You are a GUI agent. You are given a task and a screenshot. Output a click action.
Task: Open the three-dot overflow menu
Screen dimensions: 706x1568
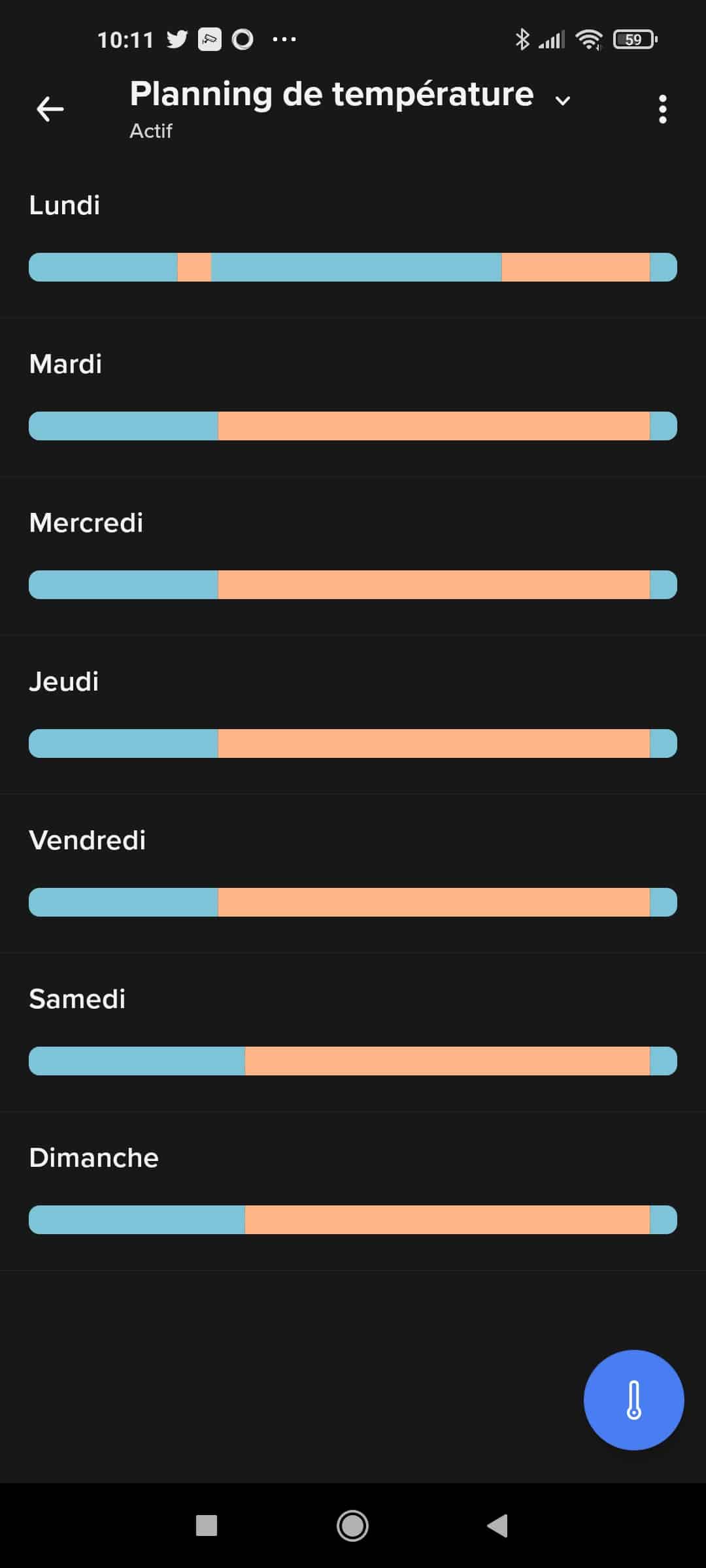(x=662, y=109)
